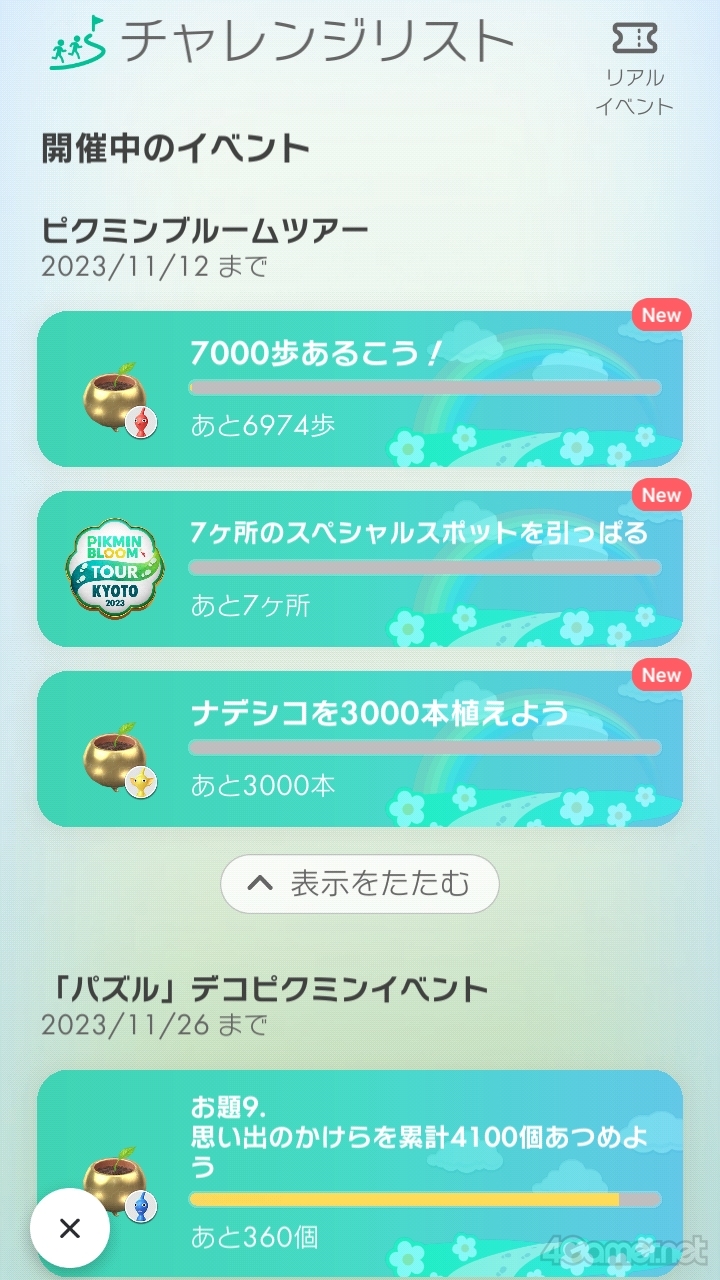Image resolution: width=720 pixels, height=1280 pixels.
Task: Select the 7ヶ所のスペシャルスポットを引っぱる challenge
Action: pyautogui.click(x=360, y=569)
